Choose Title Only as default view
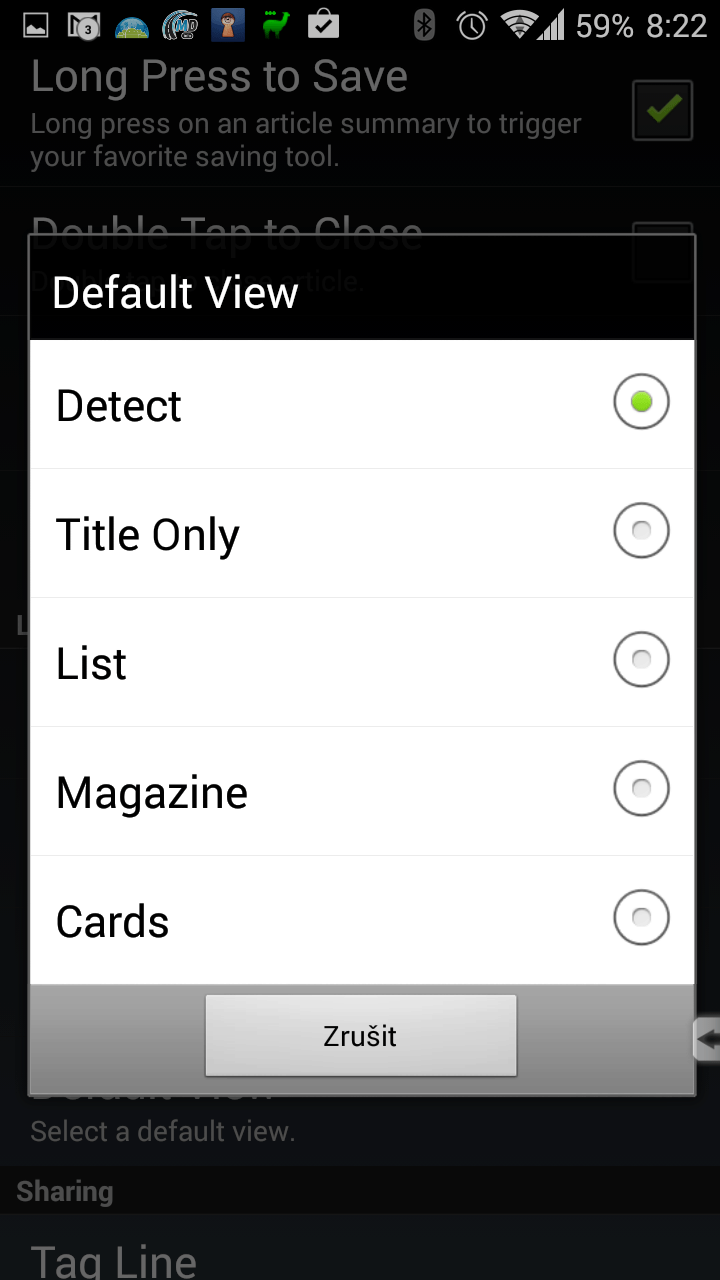Viewport: 720px width, 1280px height. 360,533
